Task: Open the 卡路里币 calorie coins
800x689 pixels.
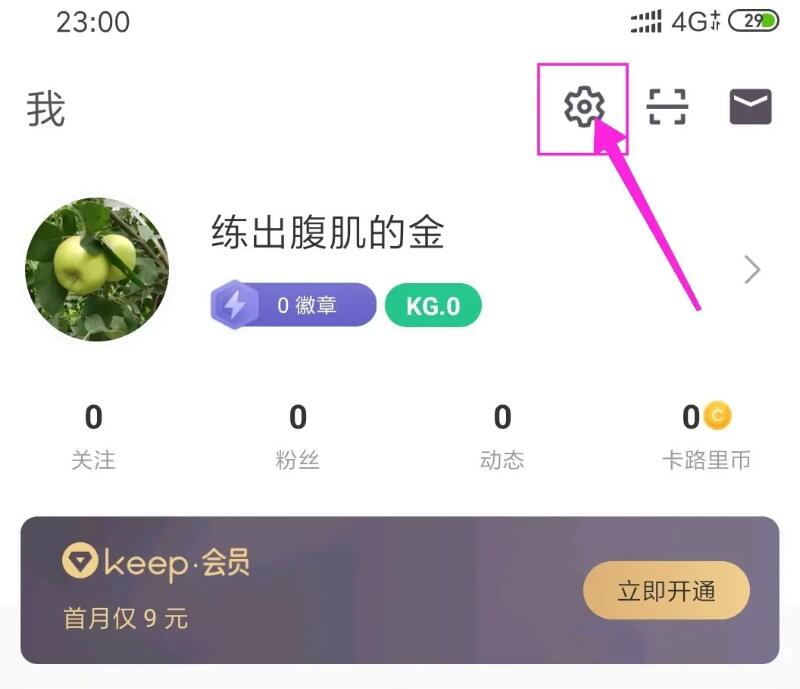Action: pyautogui.click(x=706, y=437)
